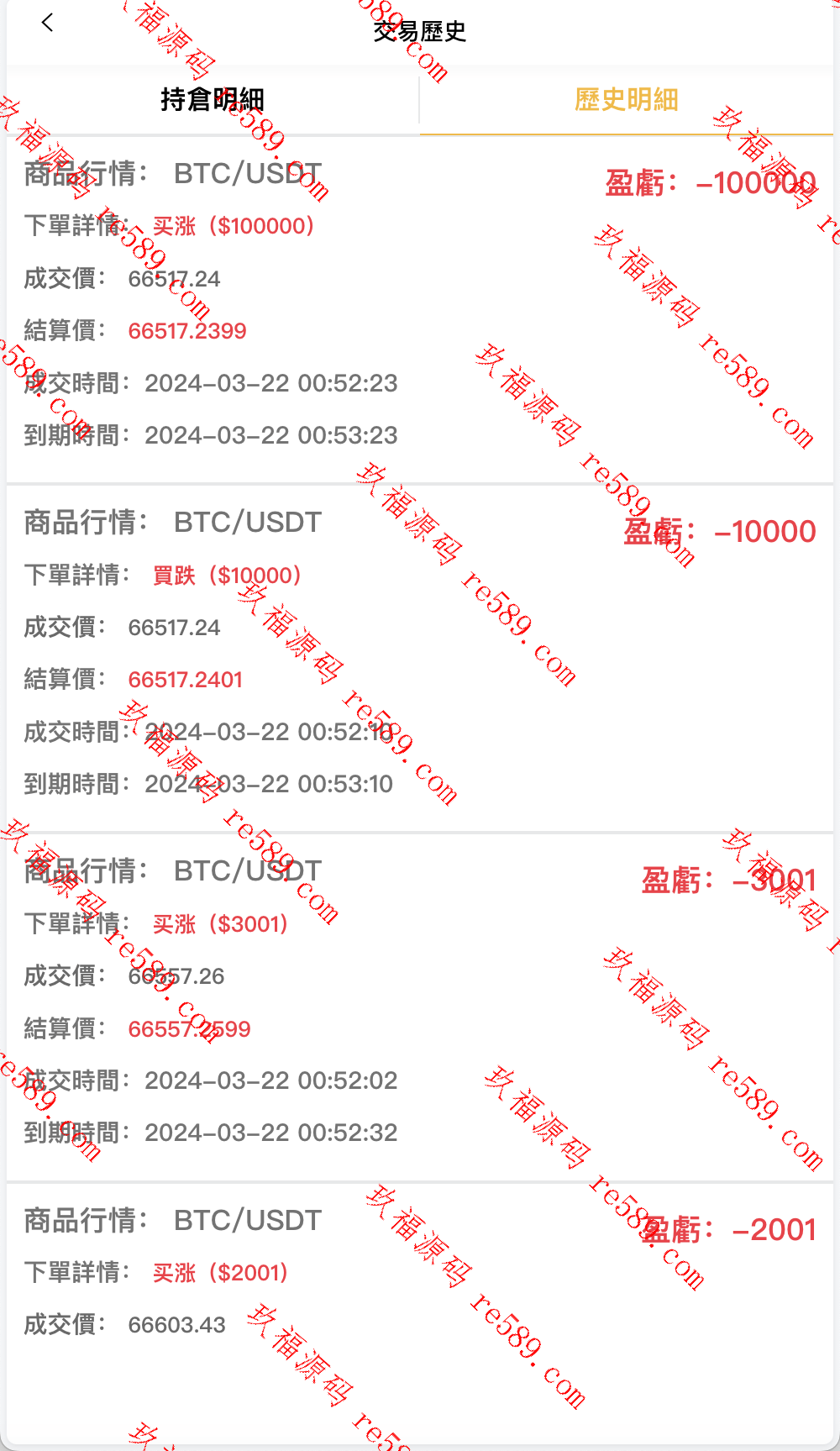This screenshot has height=1451, width=840.
Task: Select the 歷史明細 tab
Action: [627, 100]
